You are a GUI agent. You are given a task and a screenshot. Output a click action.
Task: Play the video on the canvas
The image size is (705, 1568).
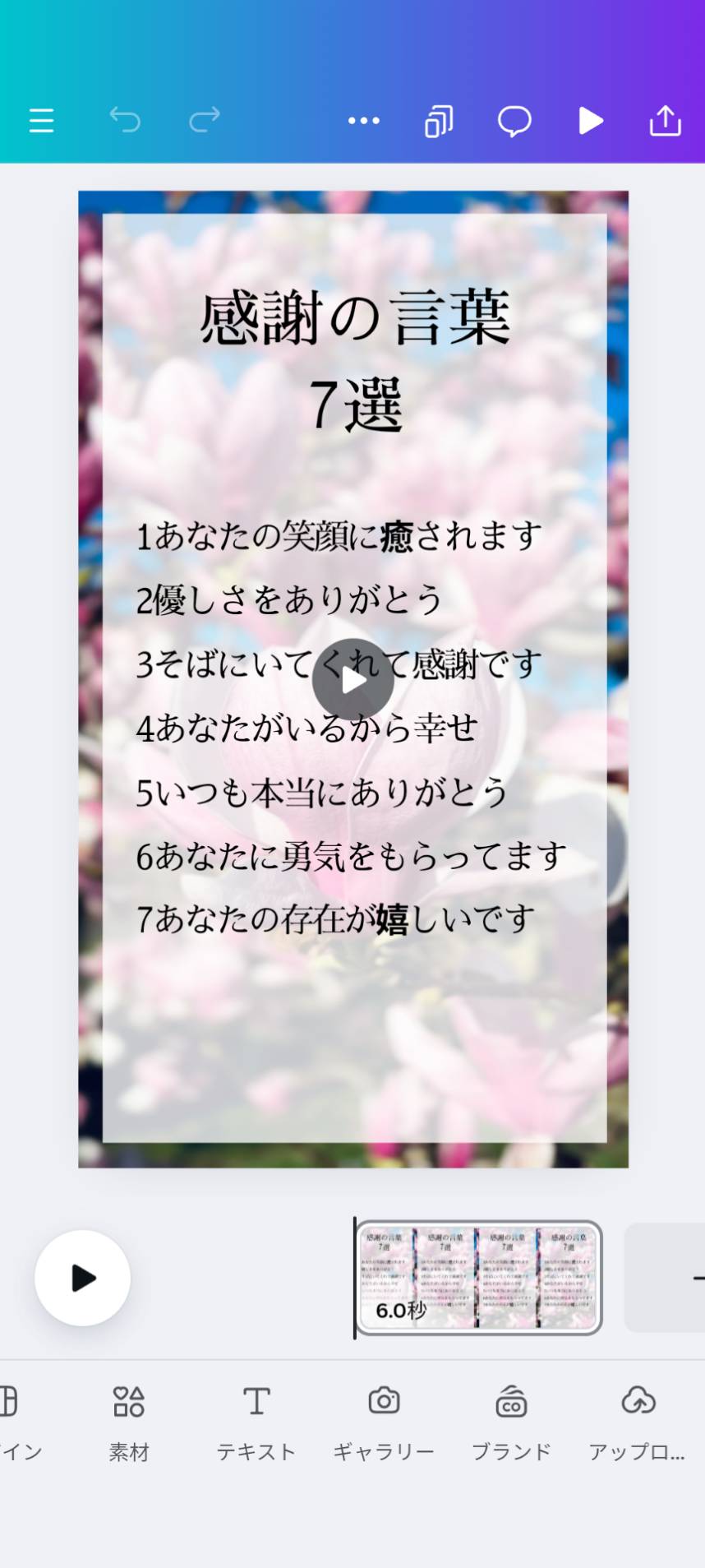[x=353, y=680]
